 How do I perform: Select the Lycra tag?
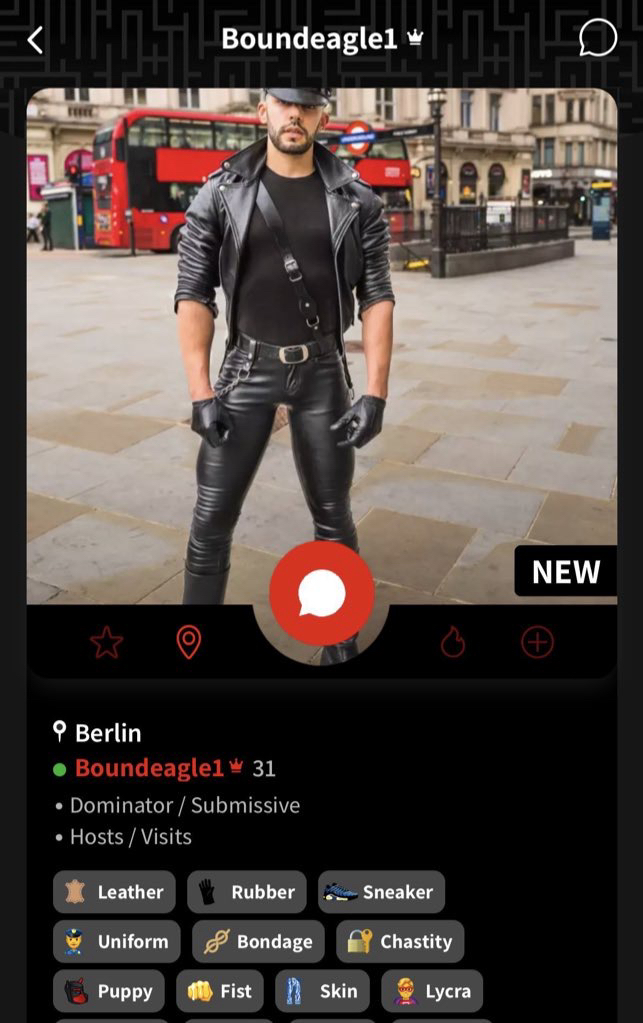[x=432, y=991]
